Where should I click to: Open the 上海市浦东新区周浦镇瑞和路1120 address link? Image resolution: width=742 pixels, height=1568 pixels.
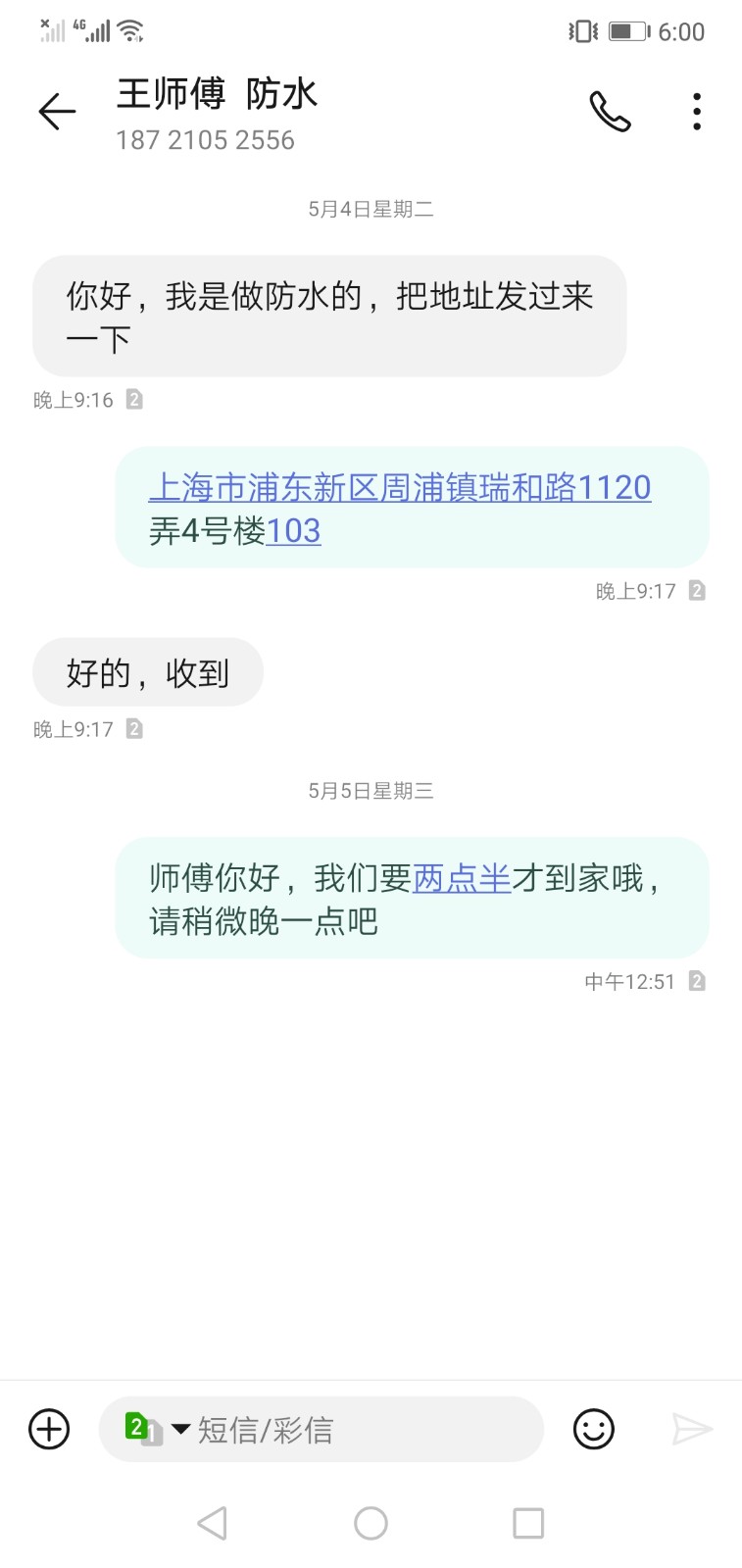coord(400,487)
